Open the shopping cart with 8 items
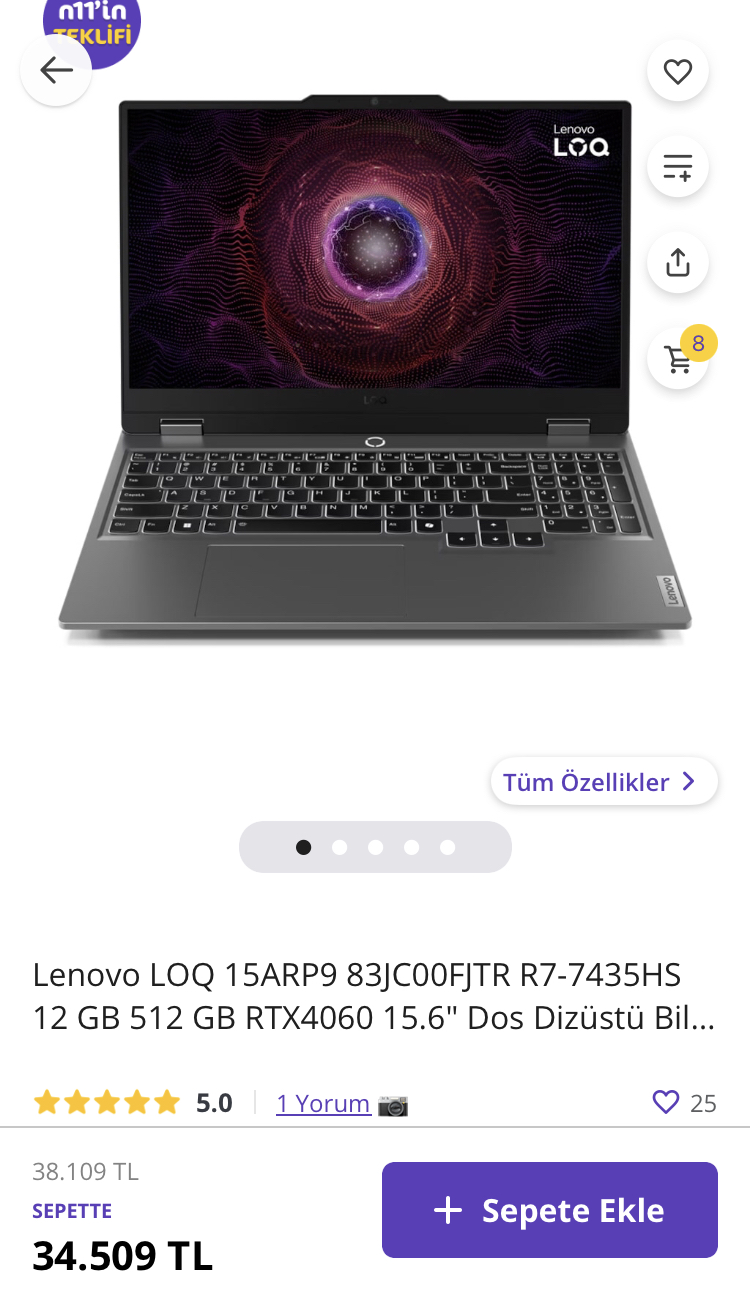The height and width of the screenshot is (1294, 750). point(680,357)
